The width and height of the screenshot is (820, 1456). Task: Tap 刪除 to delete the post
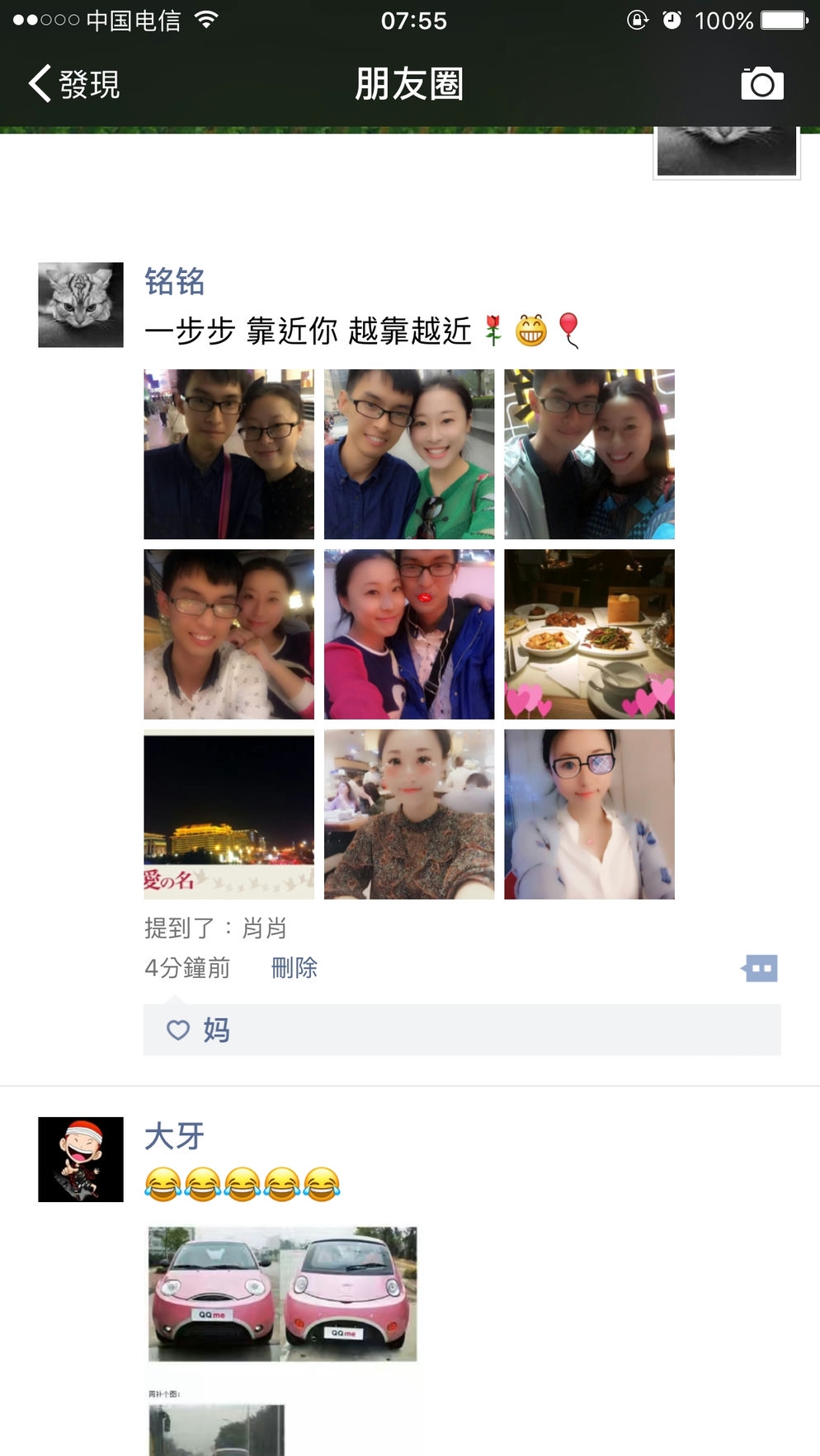pyautogui.click(x=294, y=968)
